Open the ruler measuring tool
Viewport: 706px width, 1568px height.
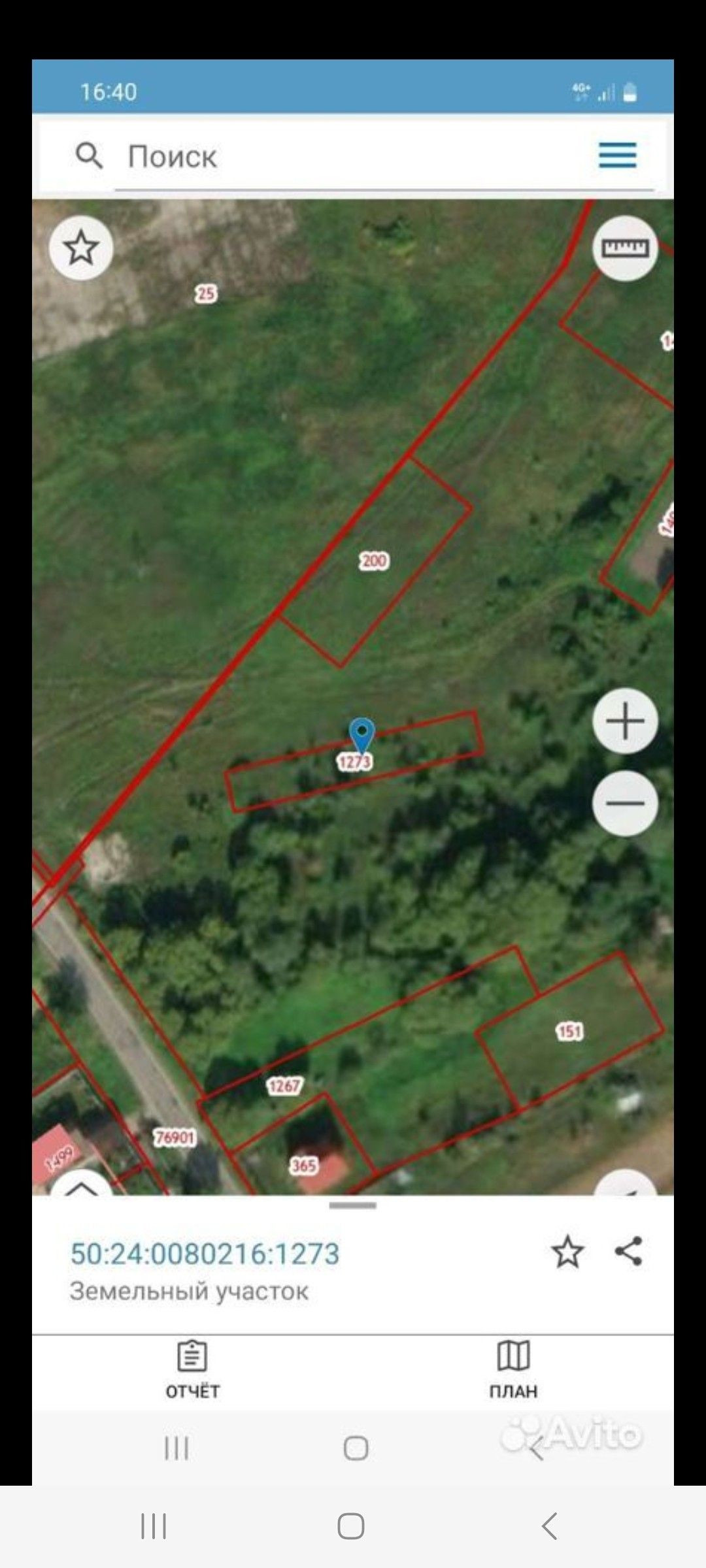coord(625,248)
